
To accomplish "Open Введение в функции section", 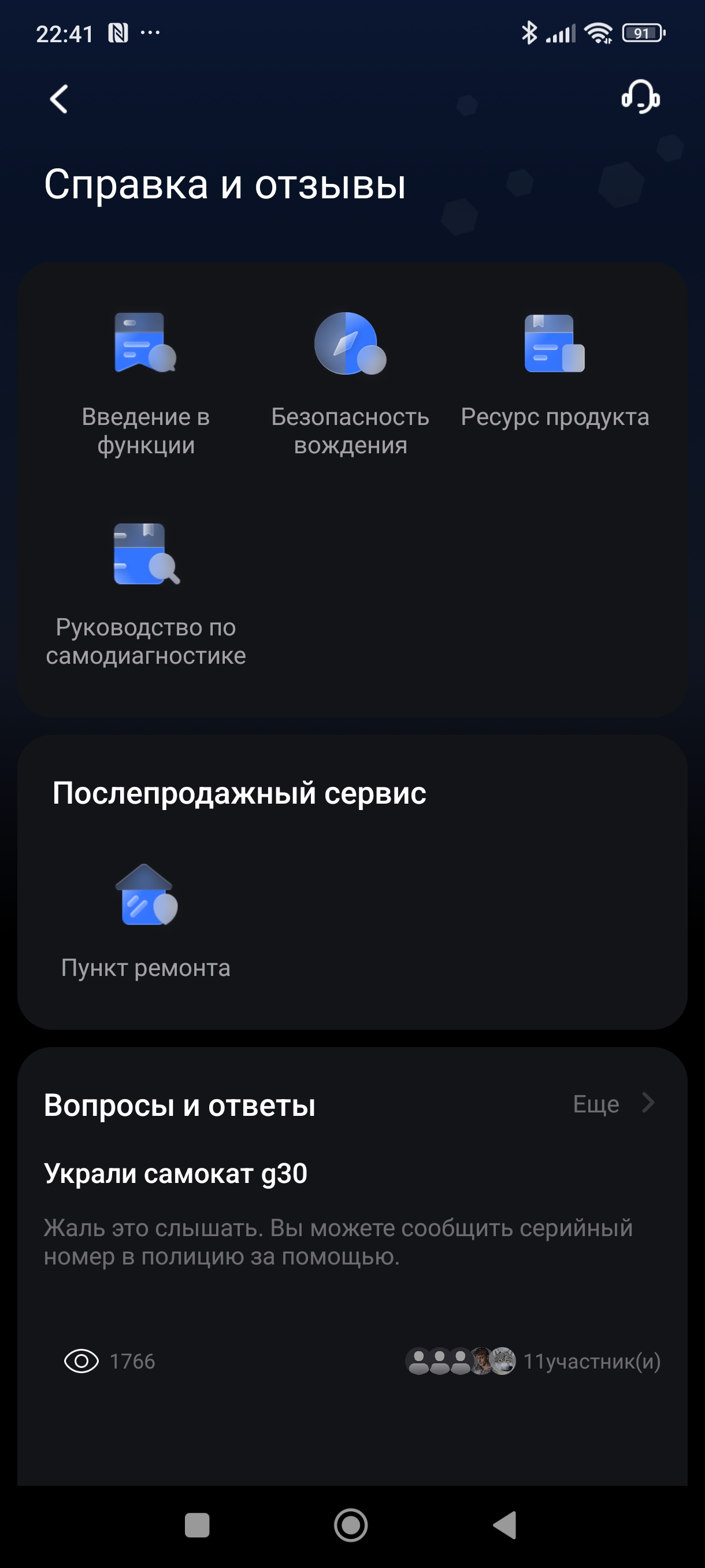I will [146, 382].
